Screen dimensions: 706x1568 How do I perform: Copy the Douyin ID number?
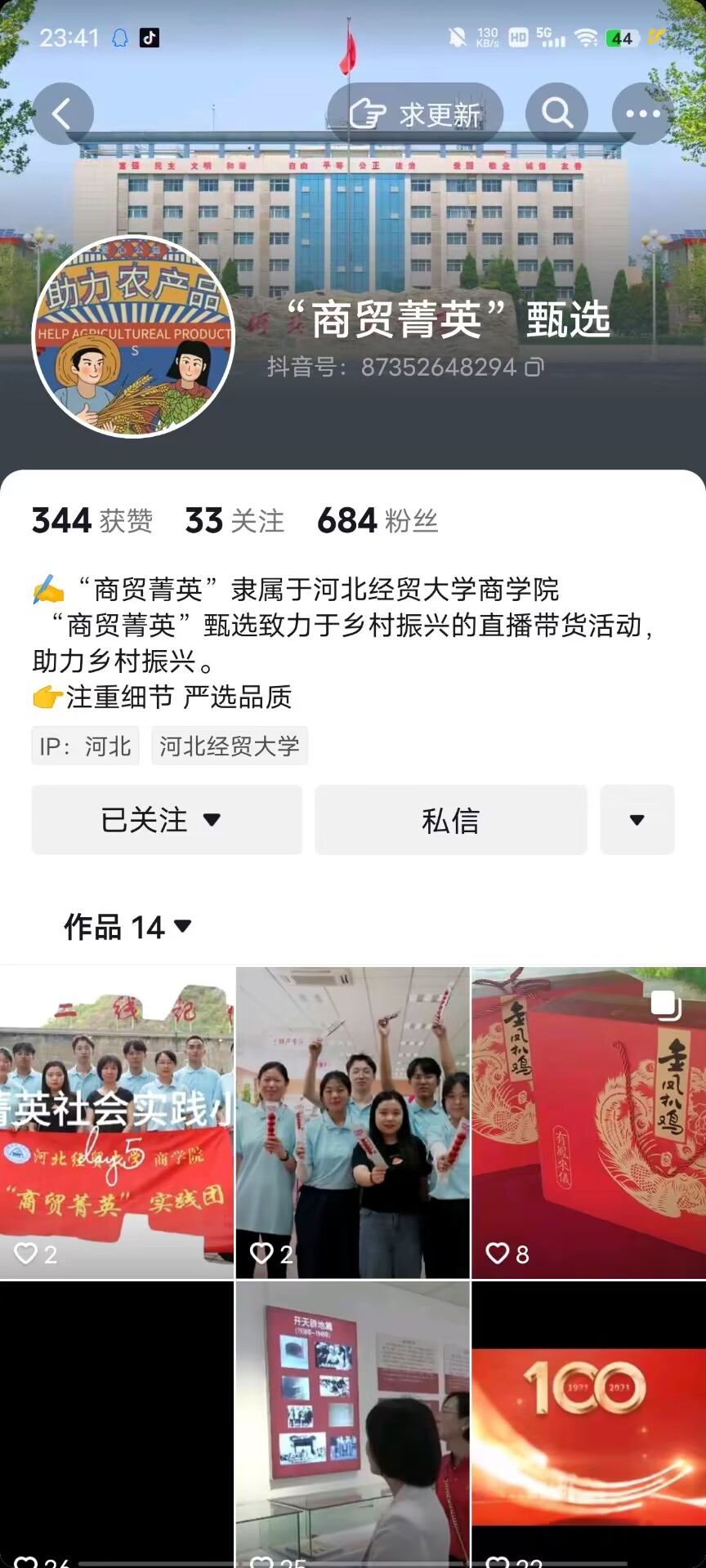click(x=534, y=367)
